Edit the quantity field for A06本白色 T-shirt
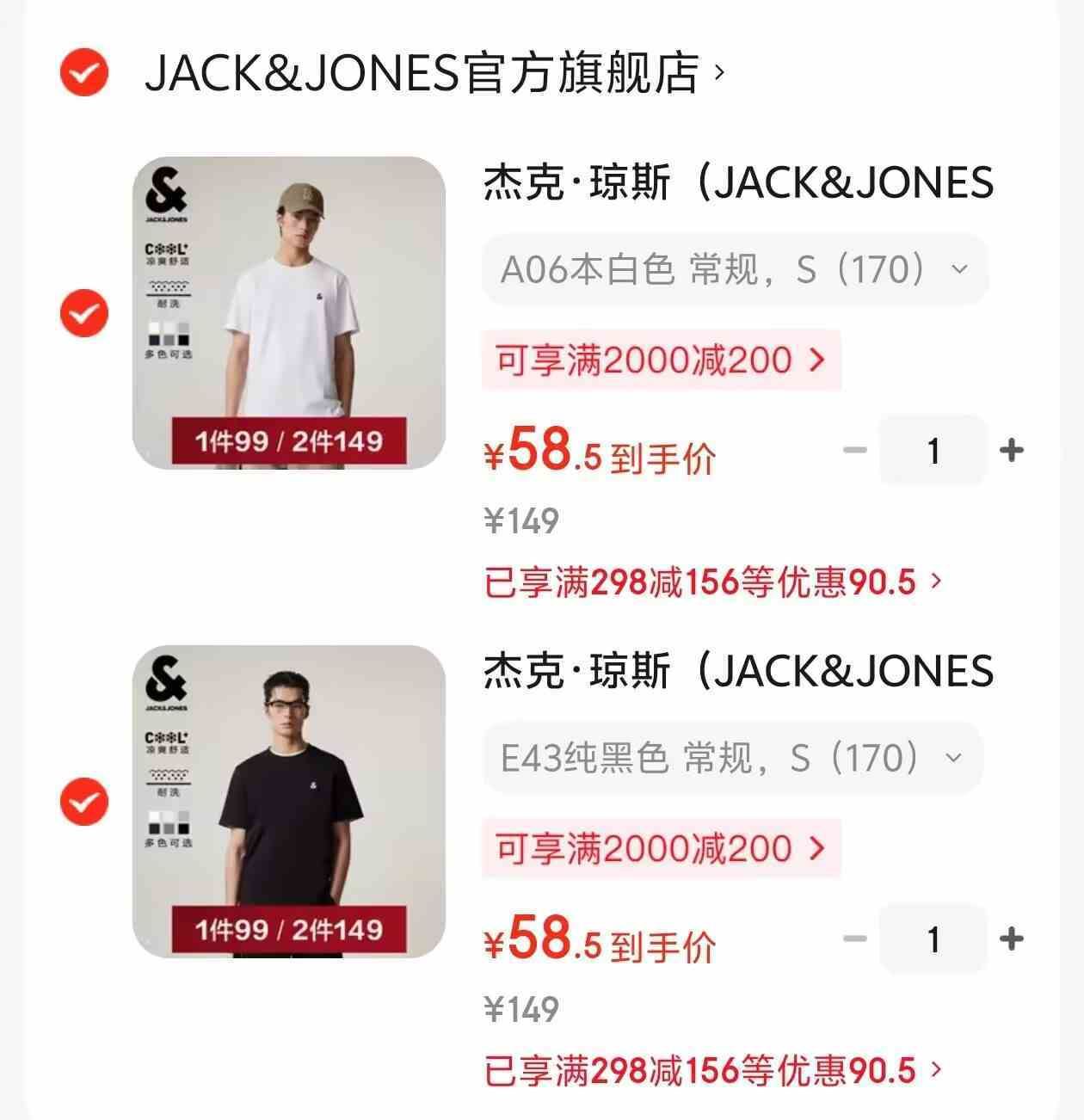 click(x=933, y=450)
